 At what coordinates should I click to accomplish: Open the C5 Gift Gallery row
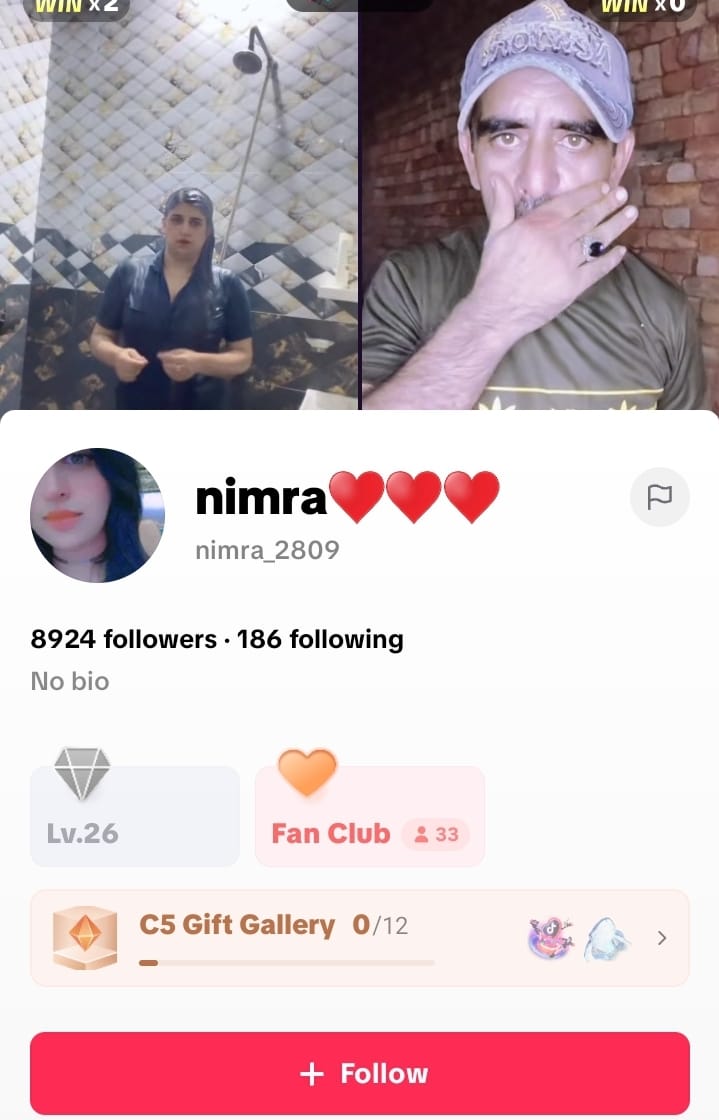[360, 938]
